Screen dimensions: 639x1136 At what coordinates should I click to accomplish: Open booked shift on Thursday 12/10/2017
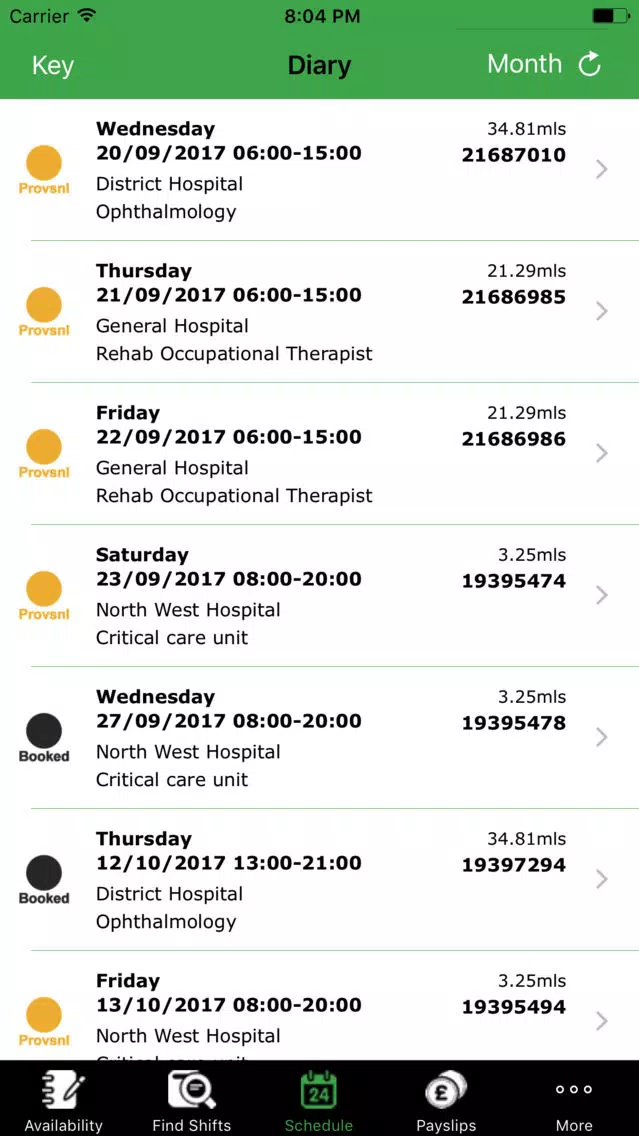coord(320,880)
